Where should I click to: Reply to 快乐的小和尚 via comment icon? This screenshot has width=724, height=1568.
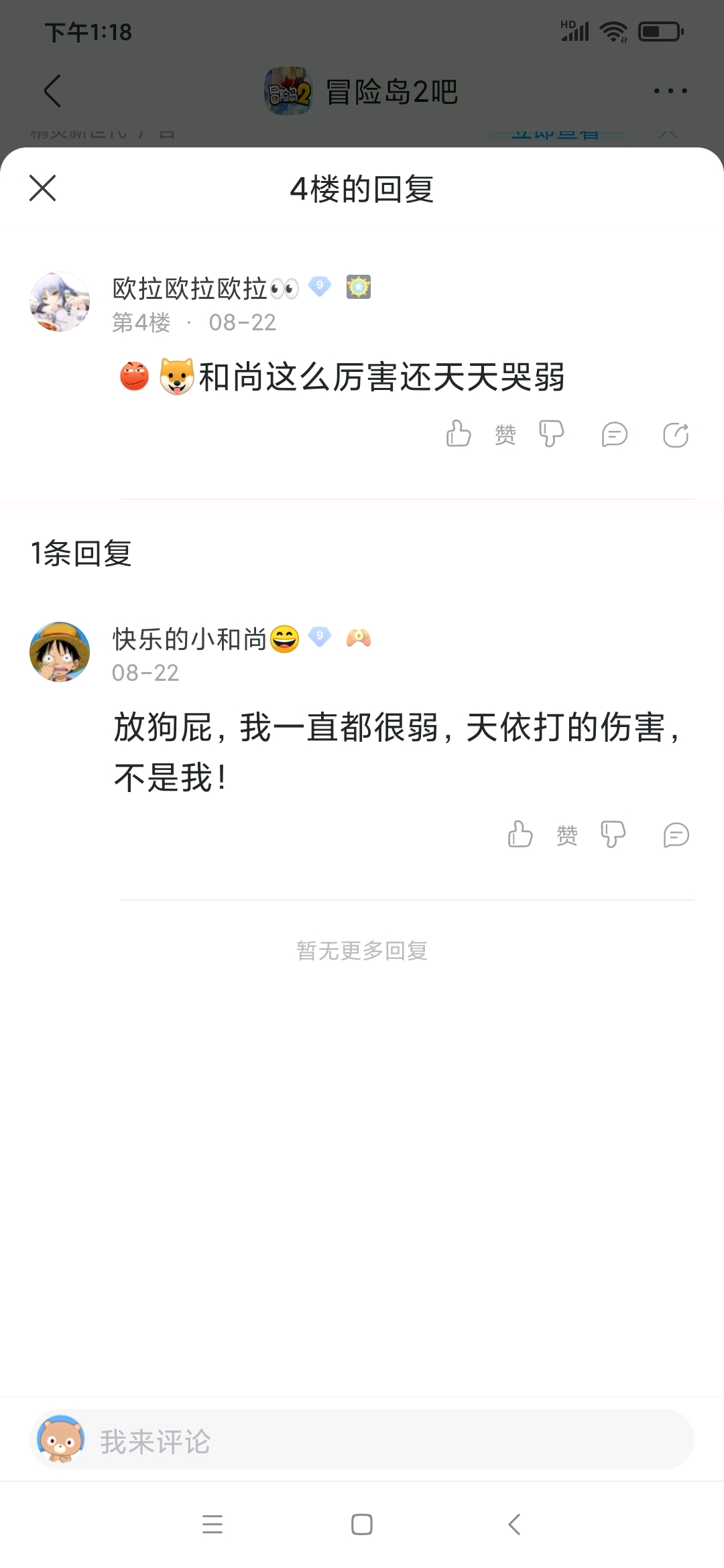pos(676,835)
